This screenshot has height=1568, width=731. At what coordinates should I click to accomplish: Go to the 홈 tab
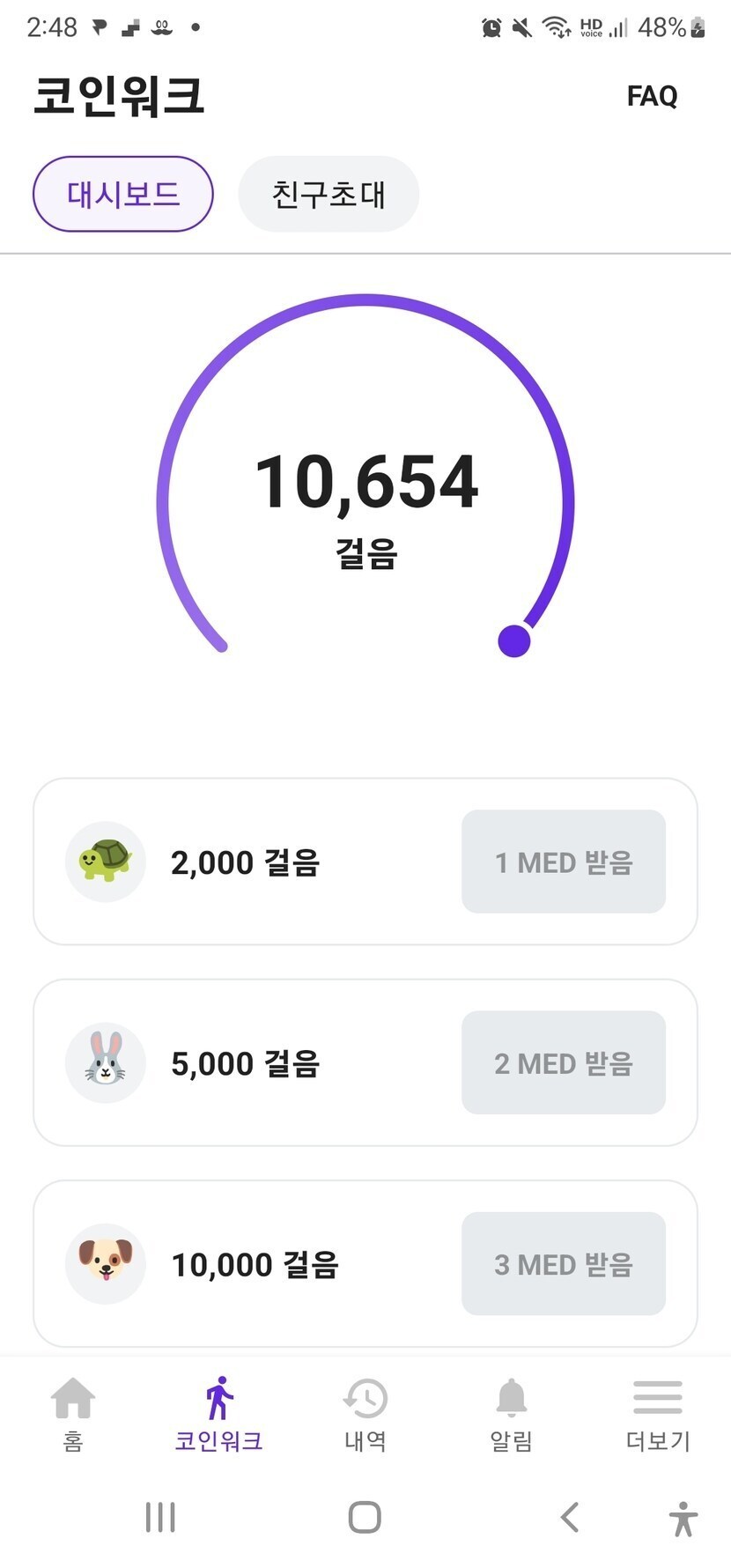click(73, 1413)
